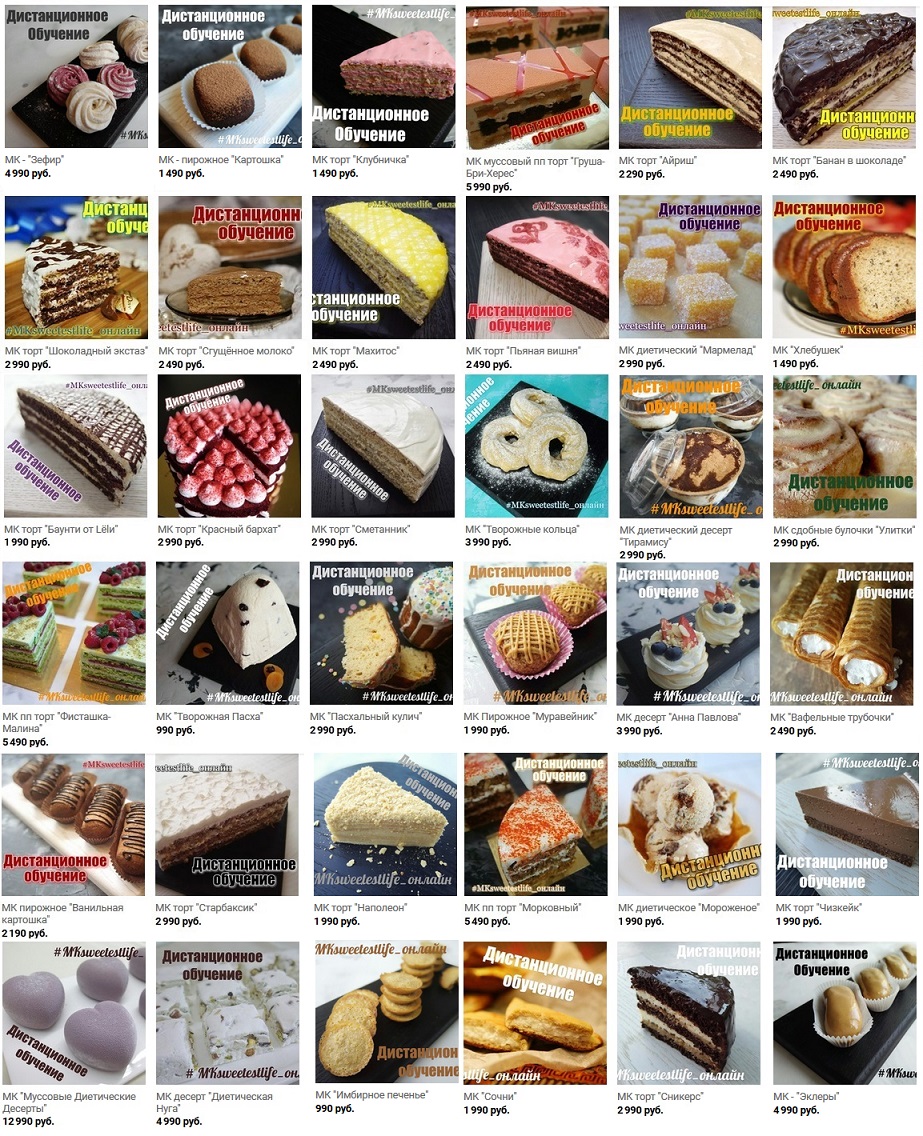The width and height of the screenshot is (923, 1136).
Task: Open МК торт "Айриш" product
Action: [690, 77]
